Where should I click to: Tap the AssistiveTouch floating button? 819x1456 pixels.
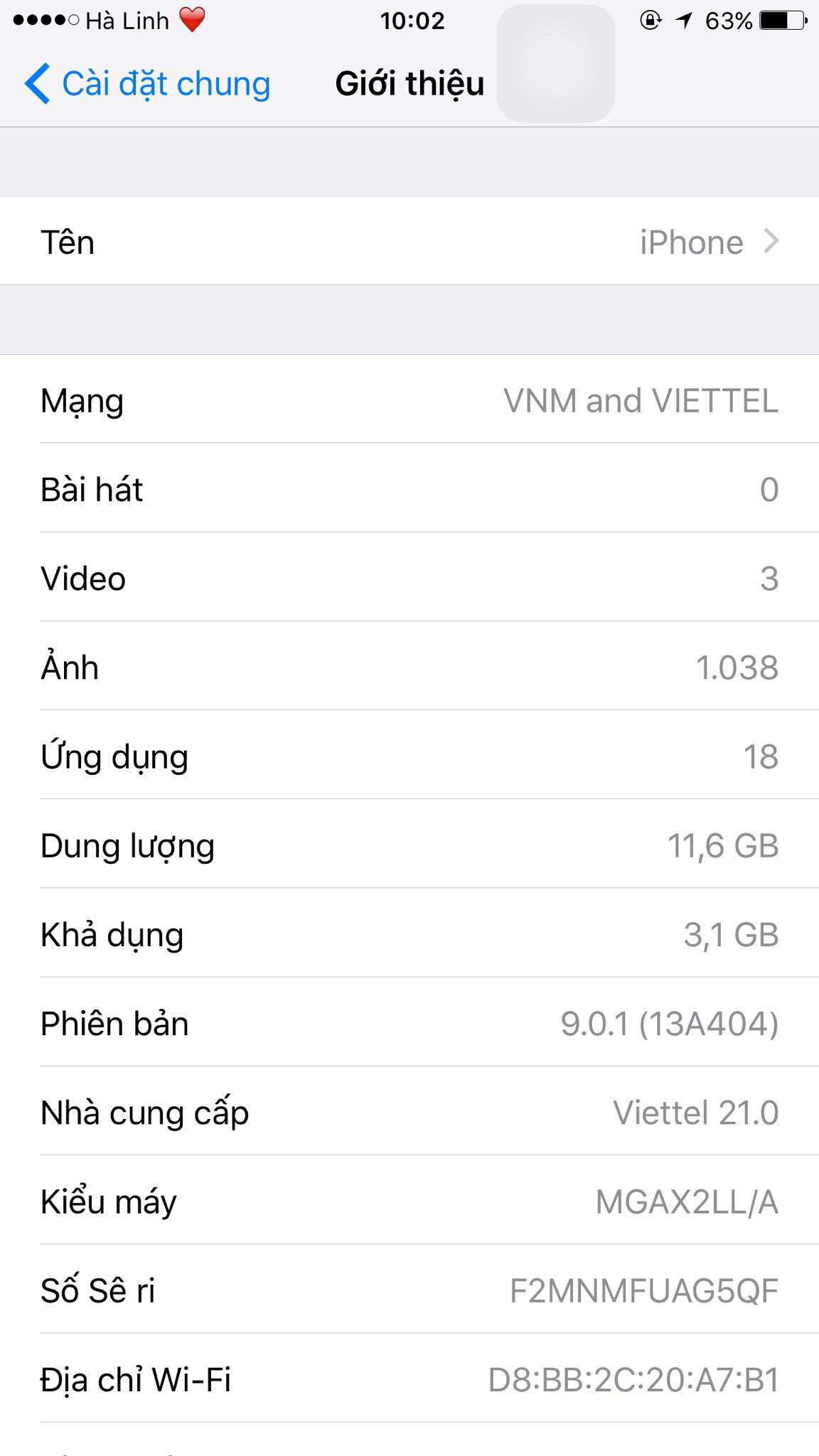(x=555, y=63)
